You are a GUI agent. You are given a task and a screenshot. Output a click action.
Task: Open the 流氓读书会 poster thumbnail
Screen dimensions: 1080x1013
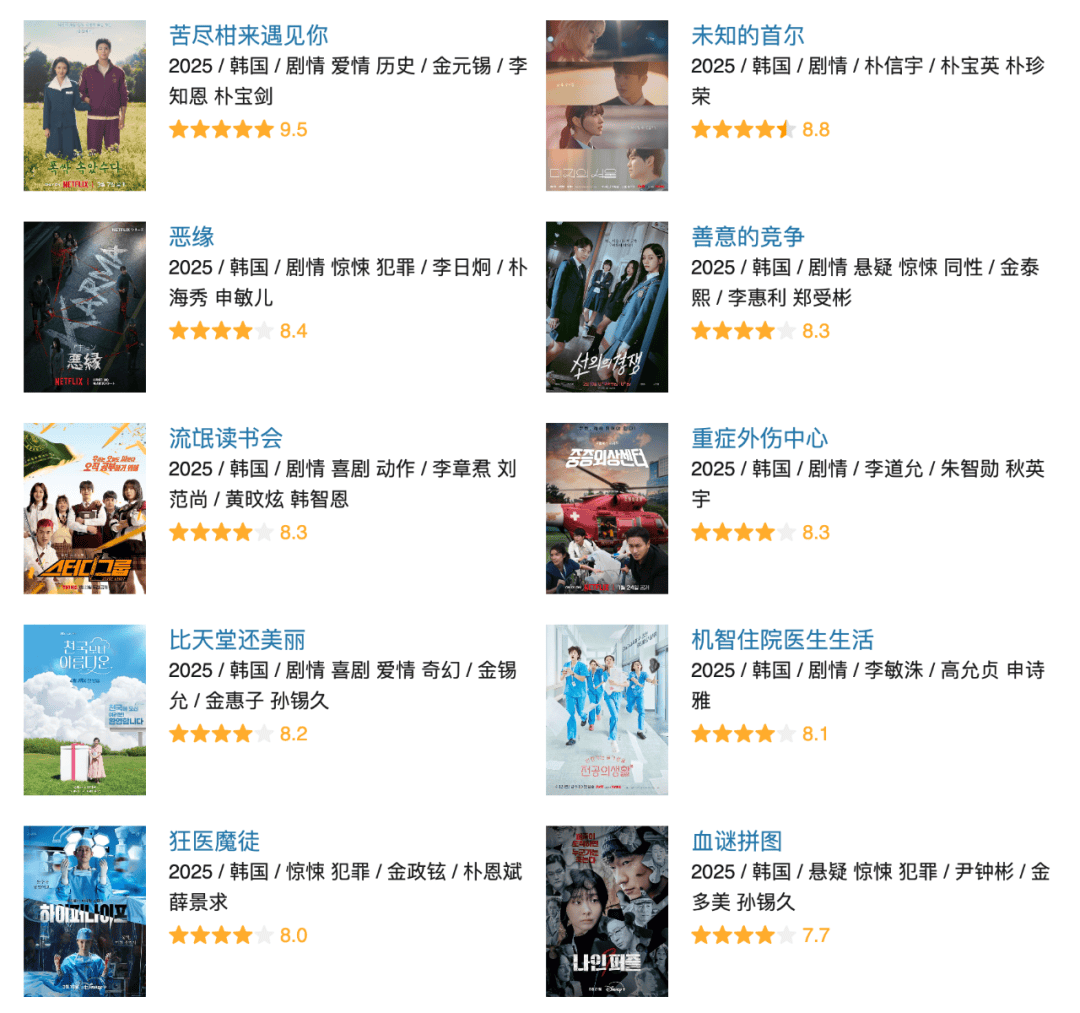(x=85, y=508)
